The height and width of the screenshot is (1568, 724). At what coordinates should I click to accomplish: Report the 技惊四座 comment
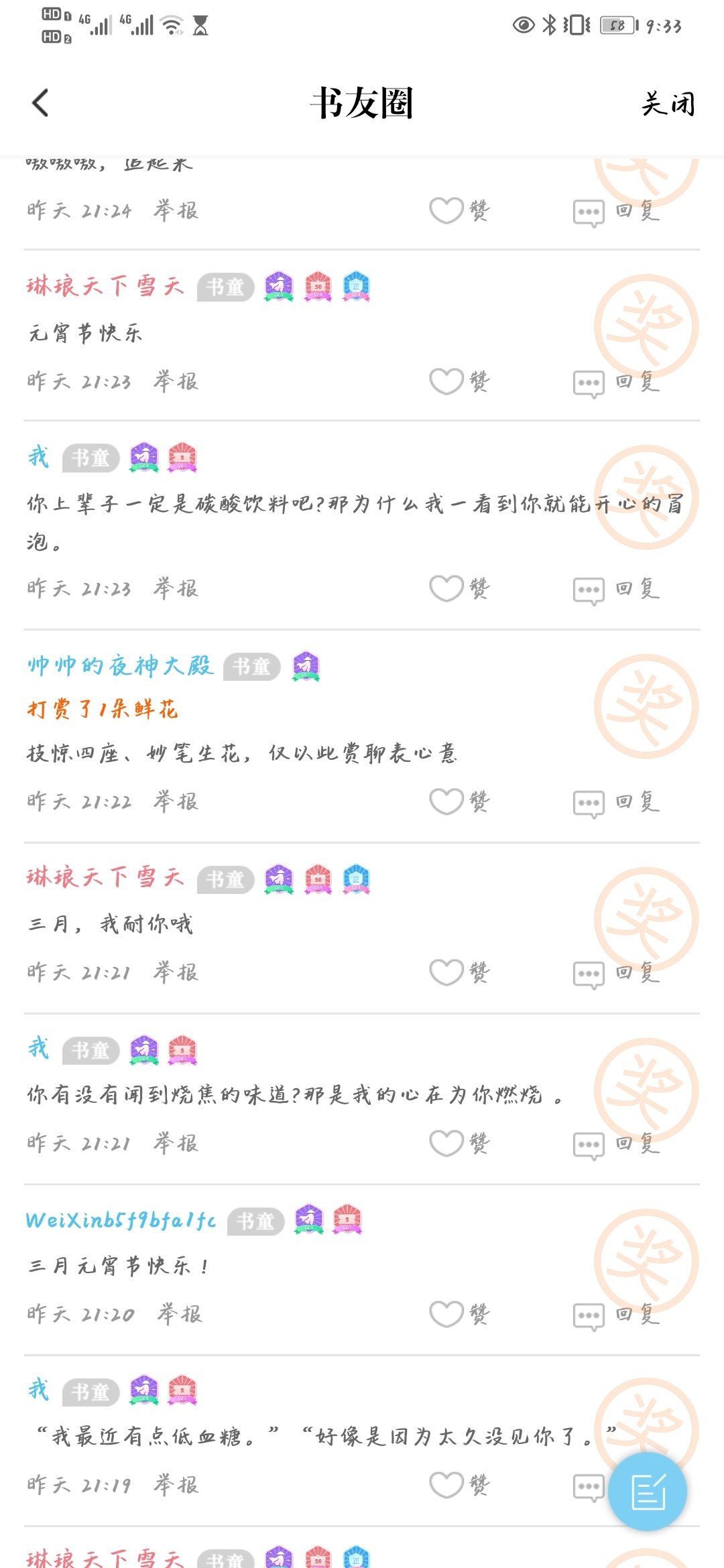[176, 801]
